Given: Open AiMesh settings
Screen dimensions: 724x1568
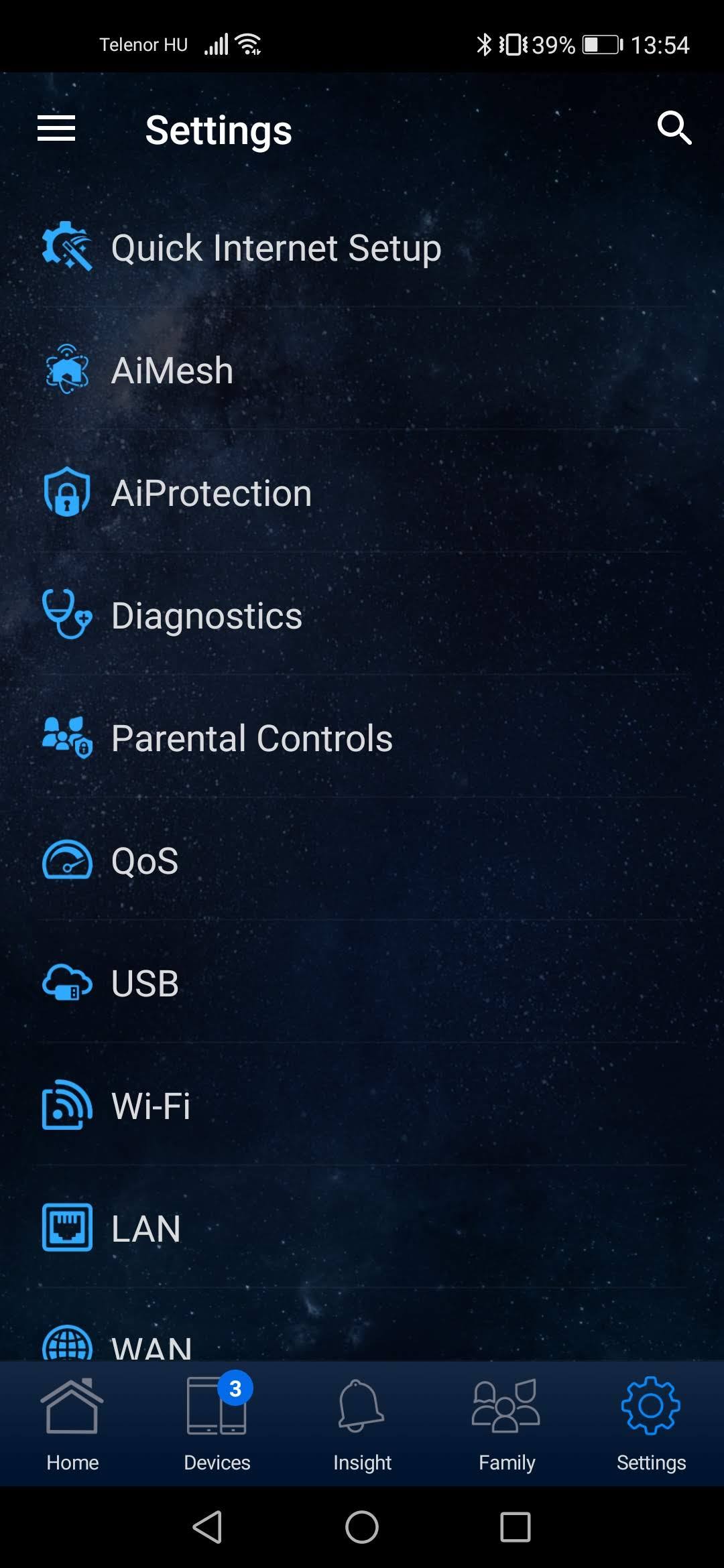Looking at the screenshot, I should [x=362, y=370].
